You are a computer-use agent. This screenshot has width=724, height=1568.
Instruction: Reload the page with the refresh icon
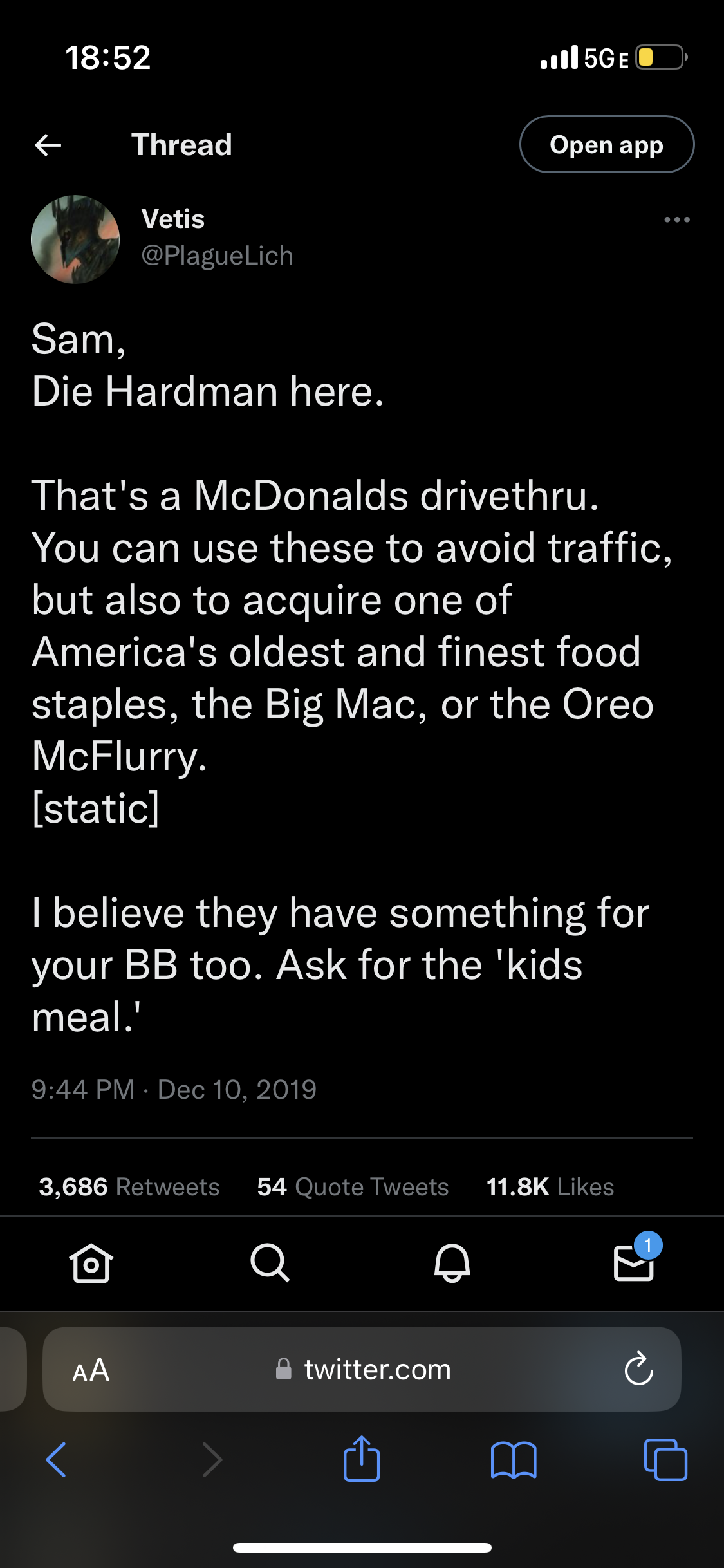click(x=638, y=1369)
